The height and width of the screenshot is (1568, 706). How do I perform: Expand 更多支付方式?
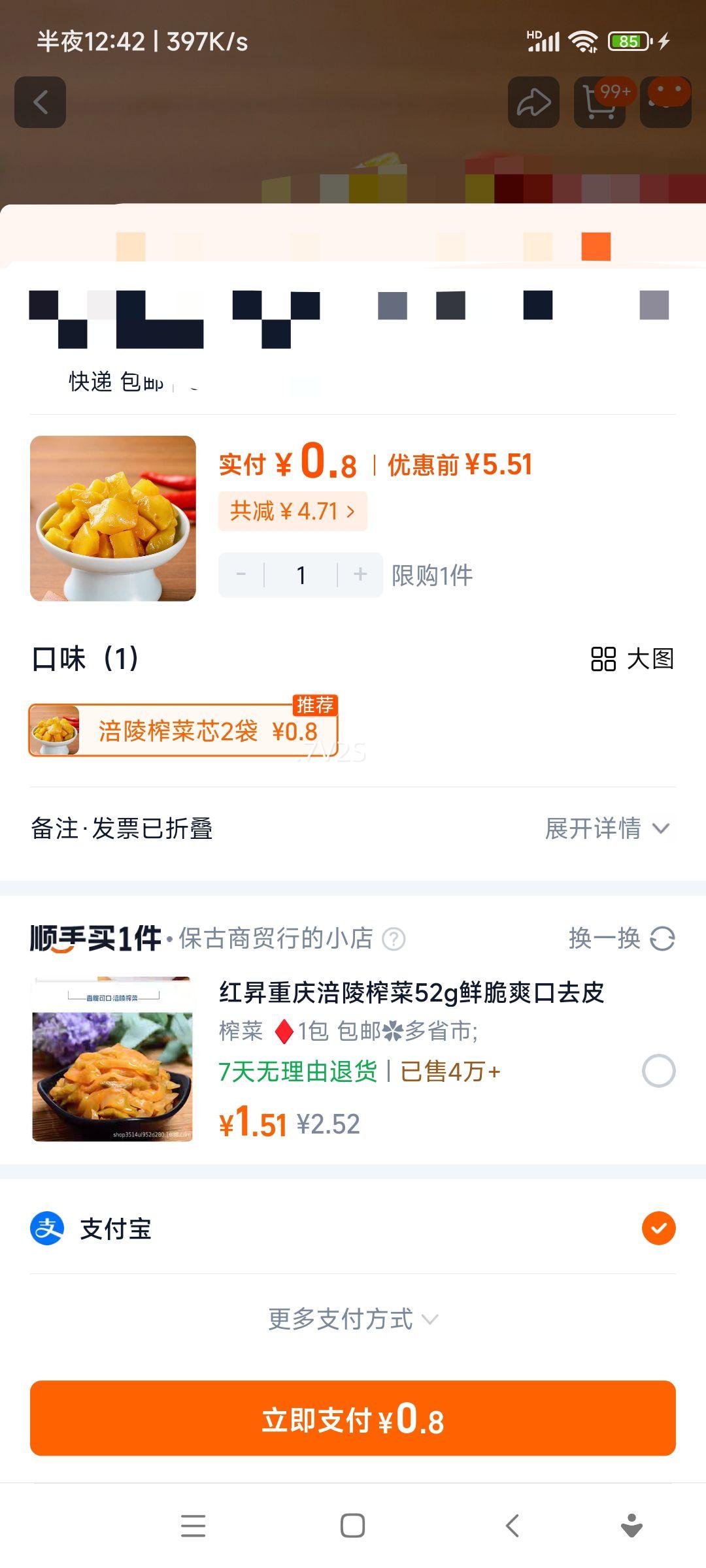[x=353, y=1319]
